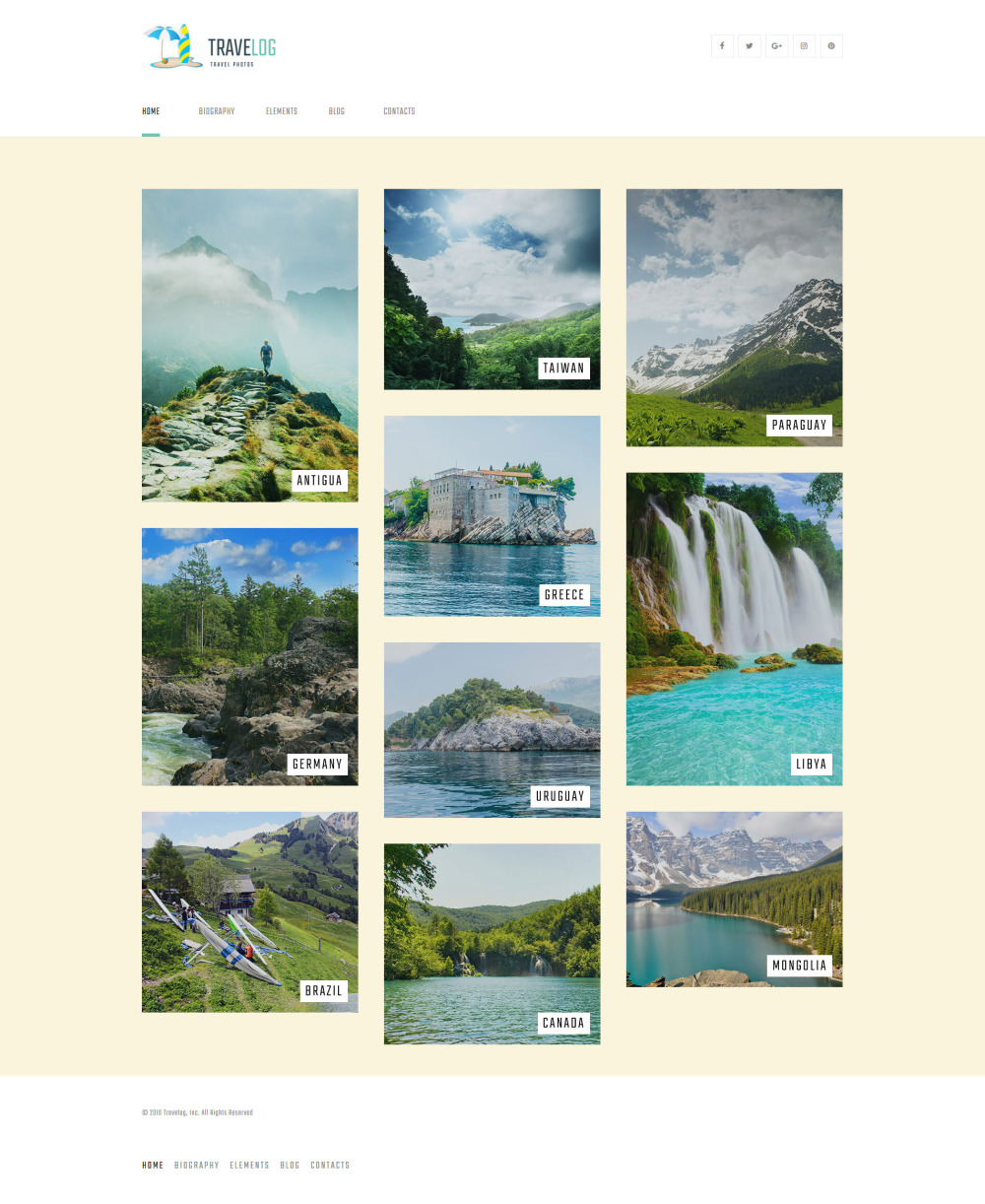Open the Paraguay mountain photo
Screen dimensions: 985x1204
click(x=734, y=317)
